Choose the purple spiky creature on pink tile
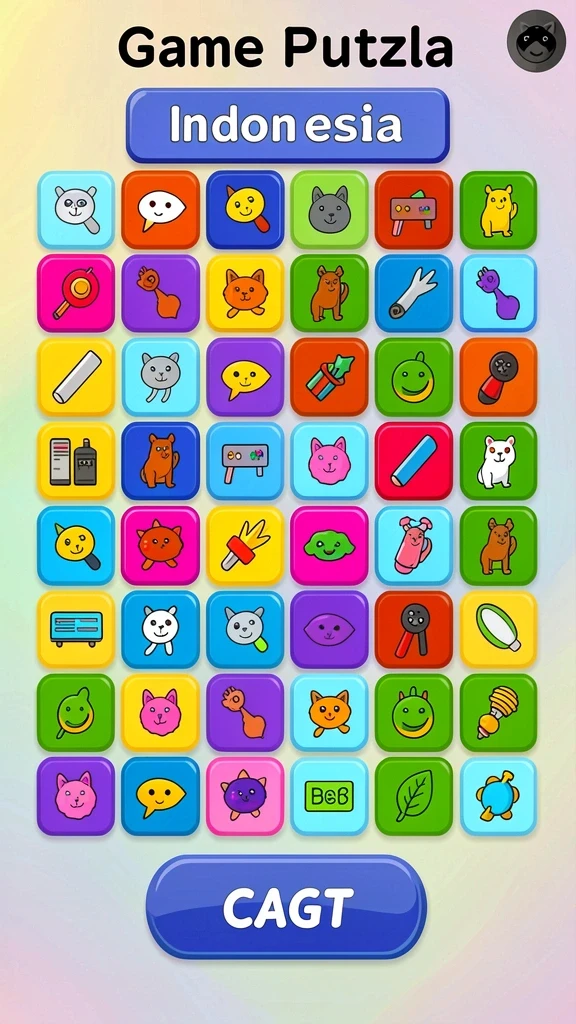Screen dimensions: 576x1024 pyautogui.click(x=245, y=796)
